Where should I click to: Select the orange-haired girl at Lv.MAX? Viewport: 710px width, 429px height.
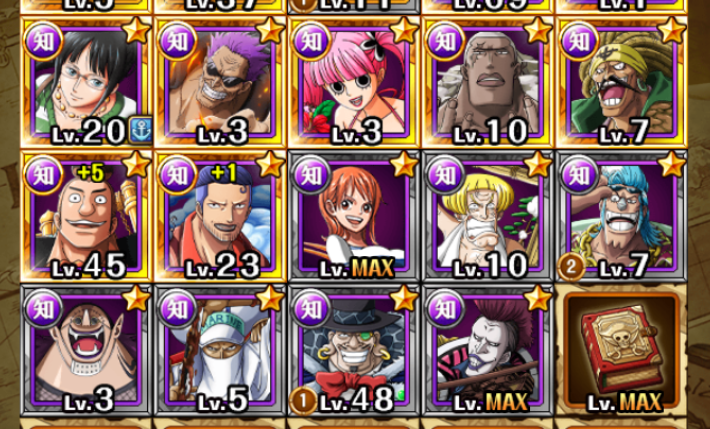pos(352,215)
